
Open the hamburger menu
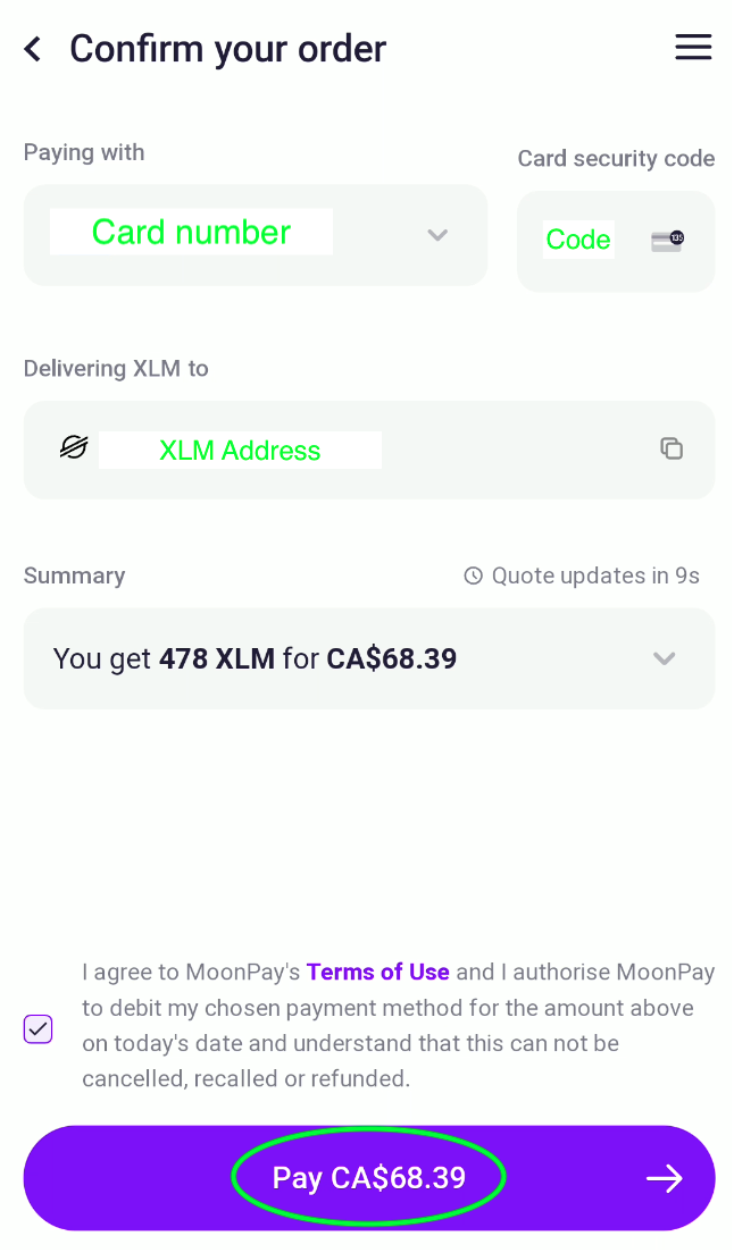693,48
